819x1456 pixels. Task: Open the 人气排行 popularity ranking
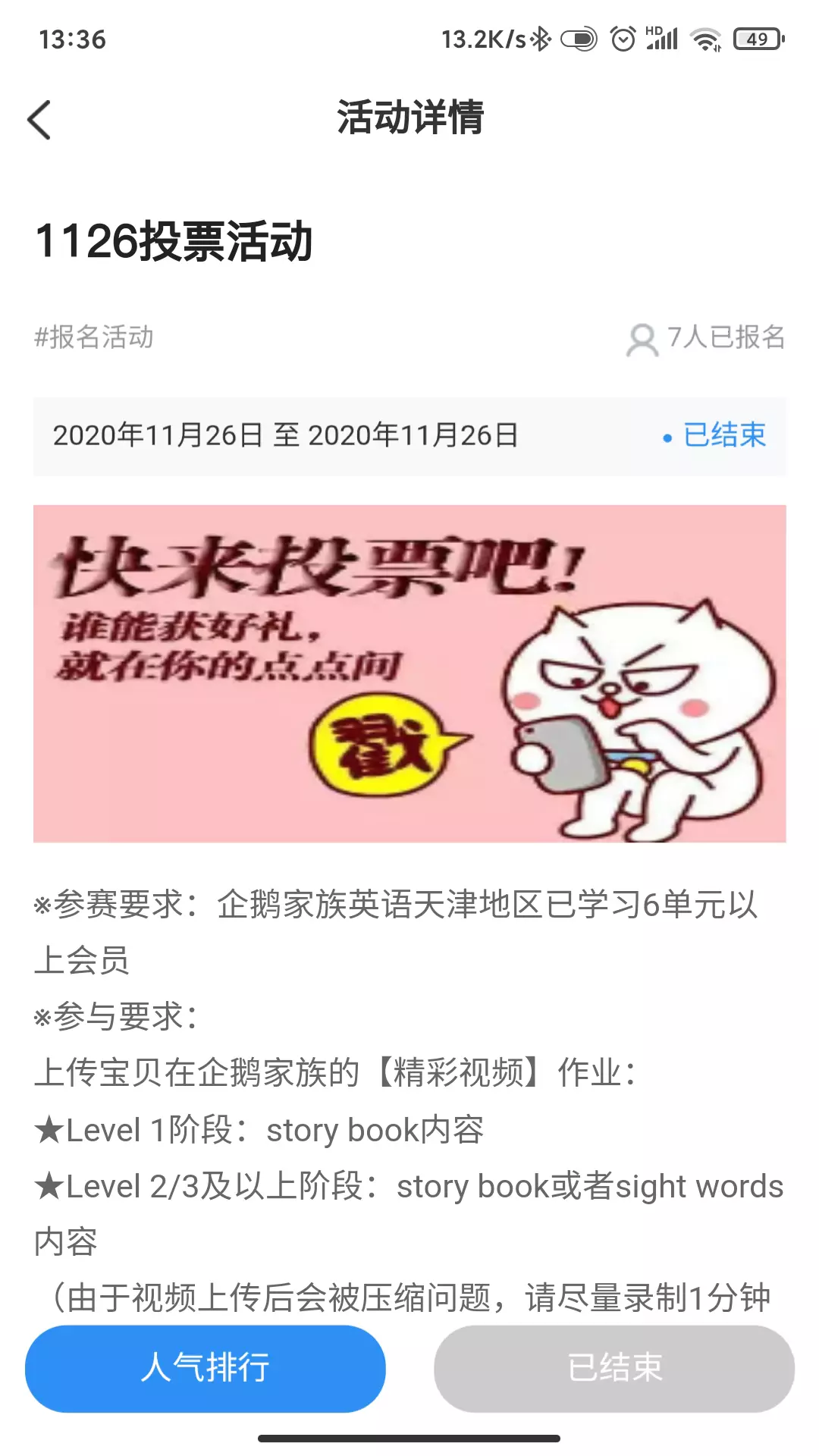click(206, 1369)
